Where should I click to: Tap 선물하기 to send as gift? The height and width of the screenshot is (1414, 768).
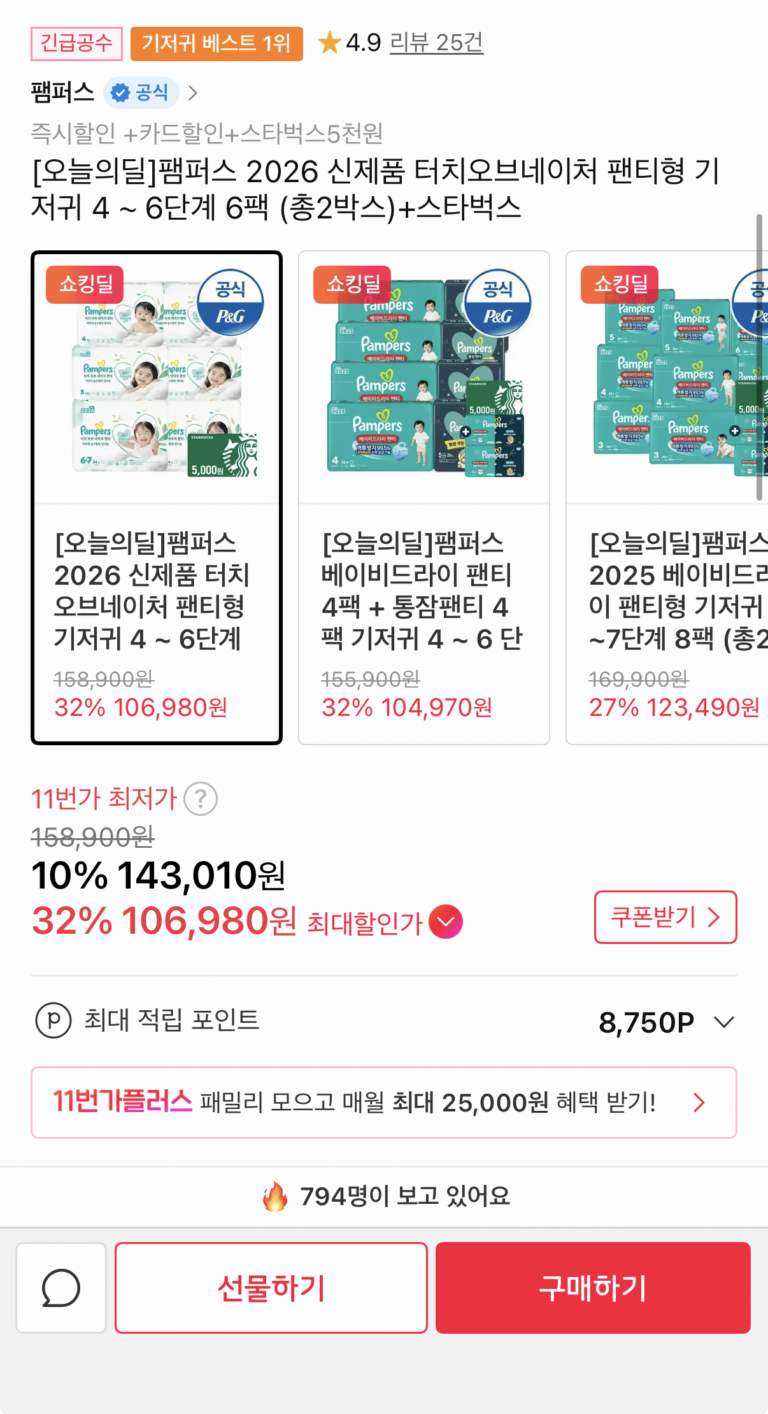(x=271, y=1288)
